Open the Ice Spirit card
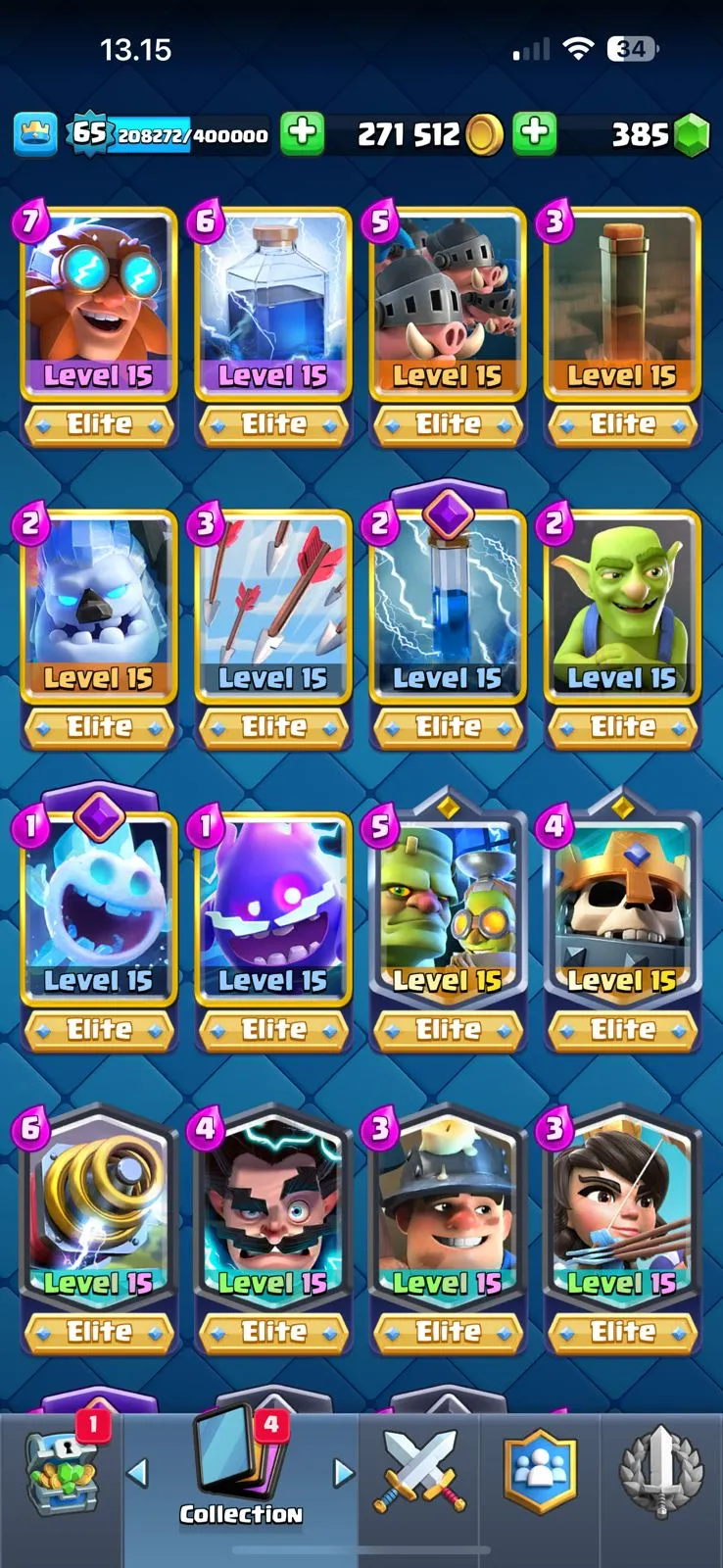 98,909
